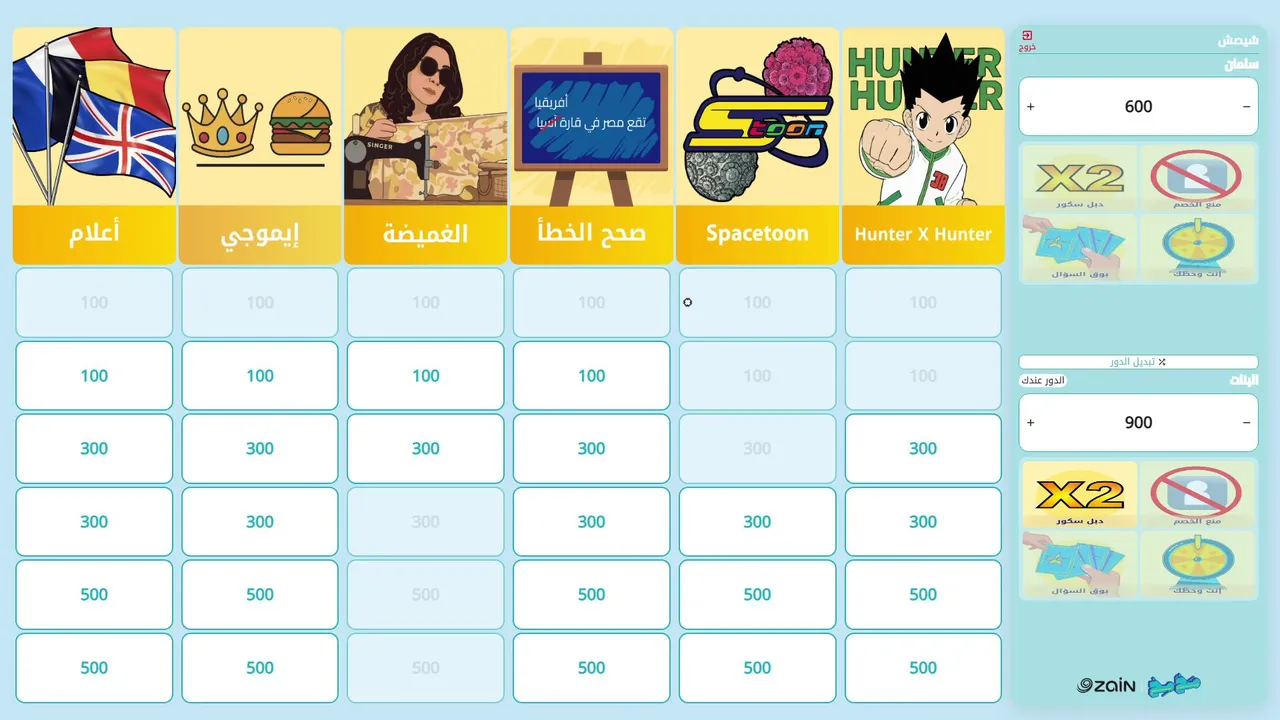1280x720 pixels.
Task: Switch the turn with تبديل الدور
Action: (x=1138, y=362)
